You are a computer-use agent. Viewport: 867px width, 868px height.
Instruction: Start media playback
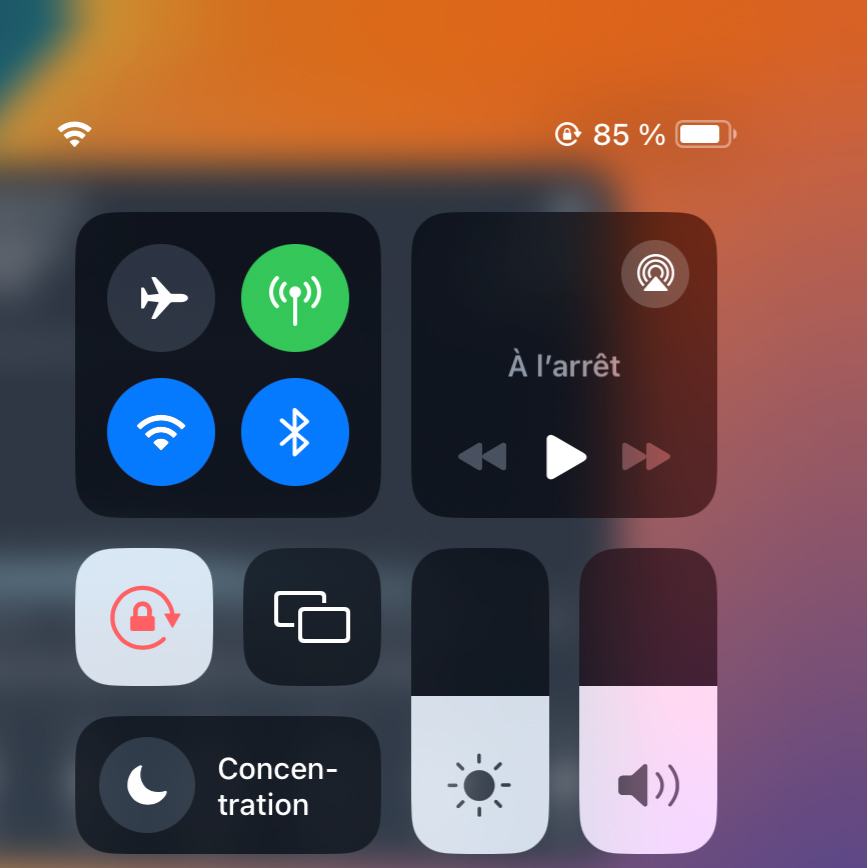[x=565, y=457]
